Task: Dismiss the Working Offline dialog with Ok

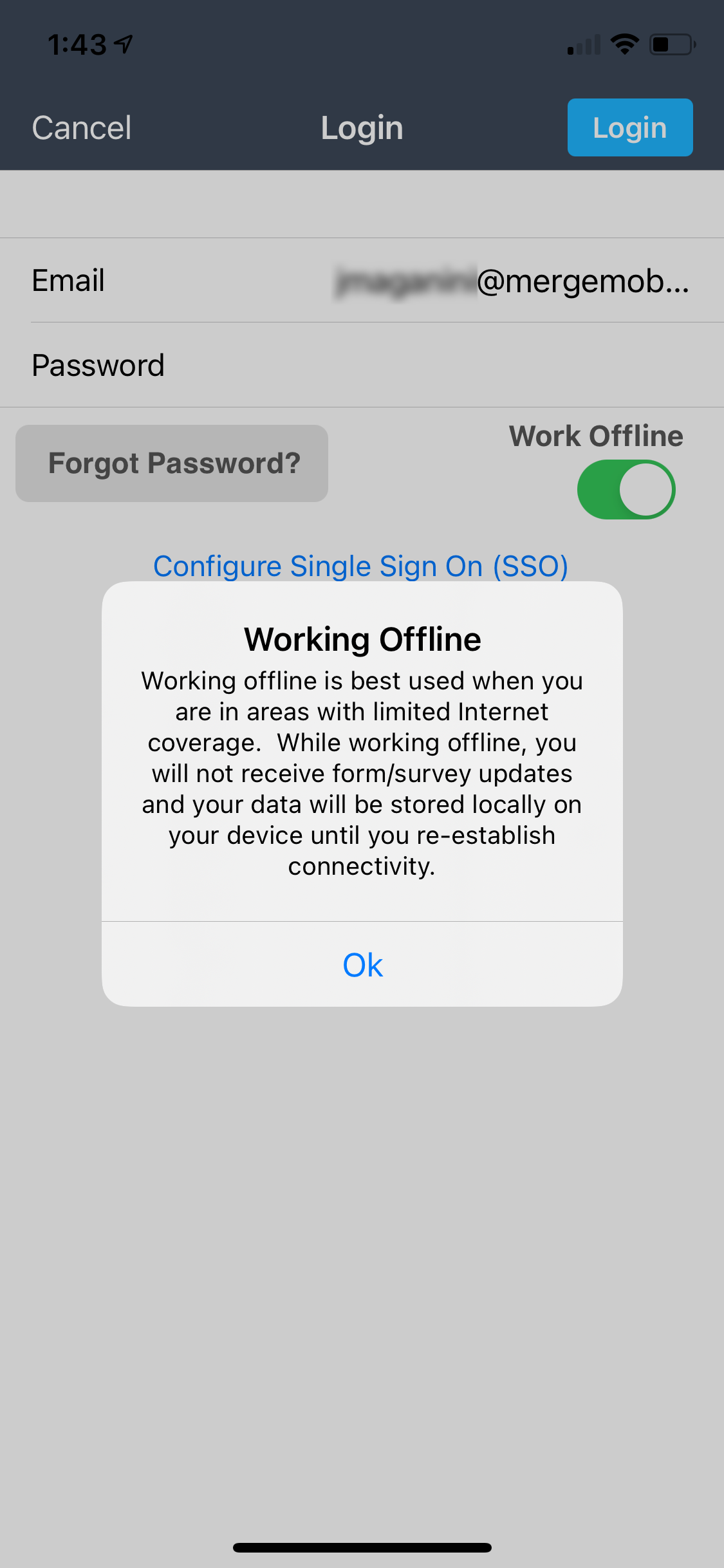Action: point(362,964)
